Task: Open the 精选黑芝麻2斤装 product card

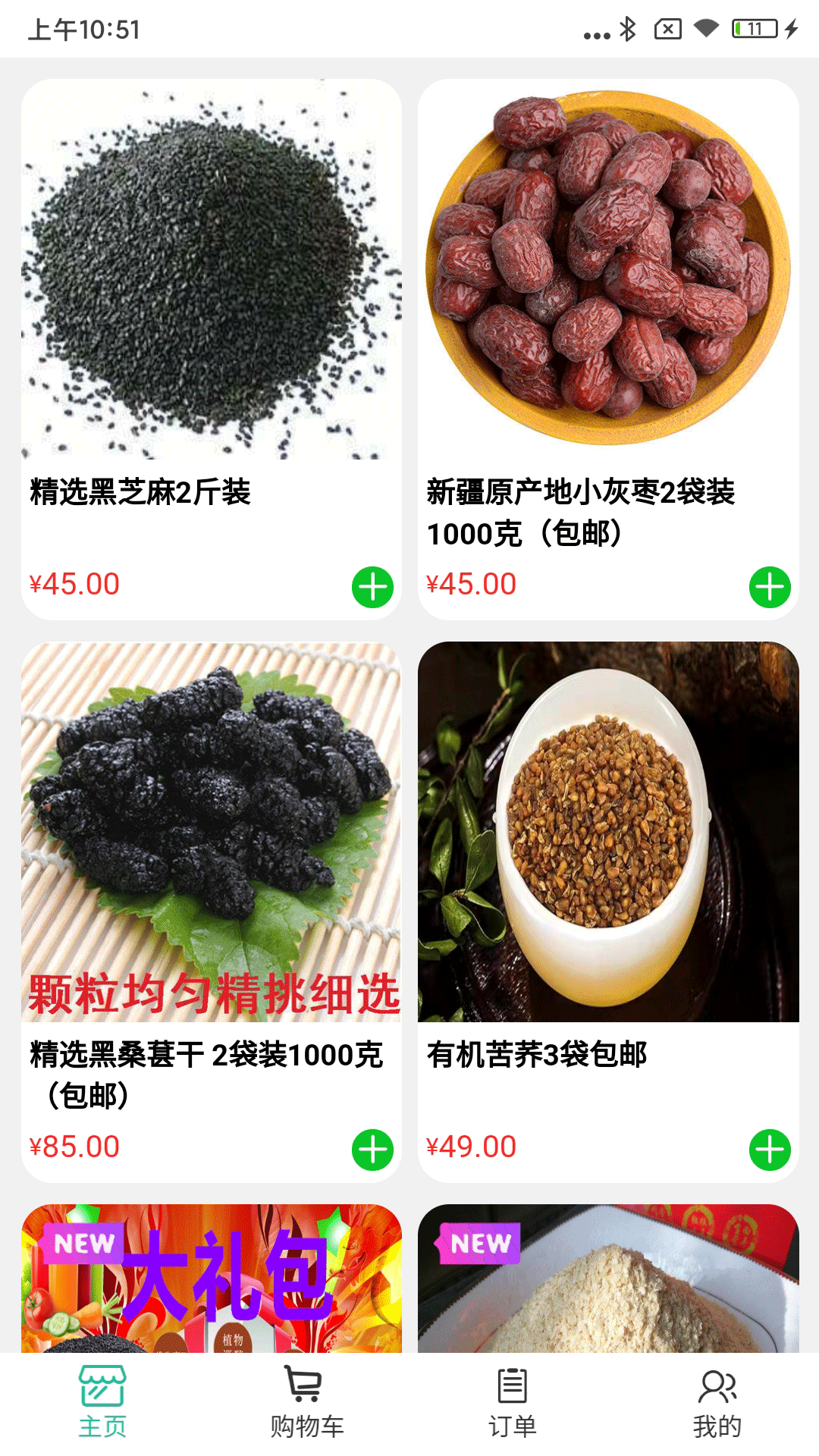Action: click(x=211, y=303)
